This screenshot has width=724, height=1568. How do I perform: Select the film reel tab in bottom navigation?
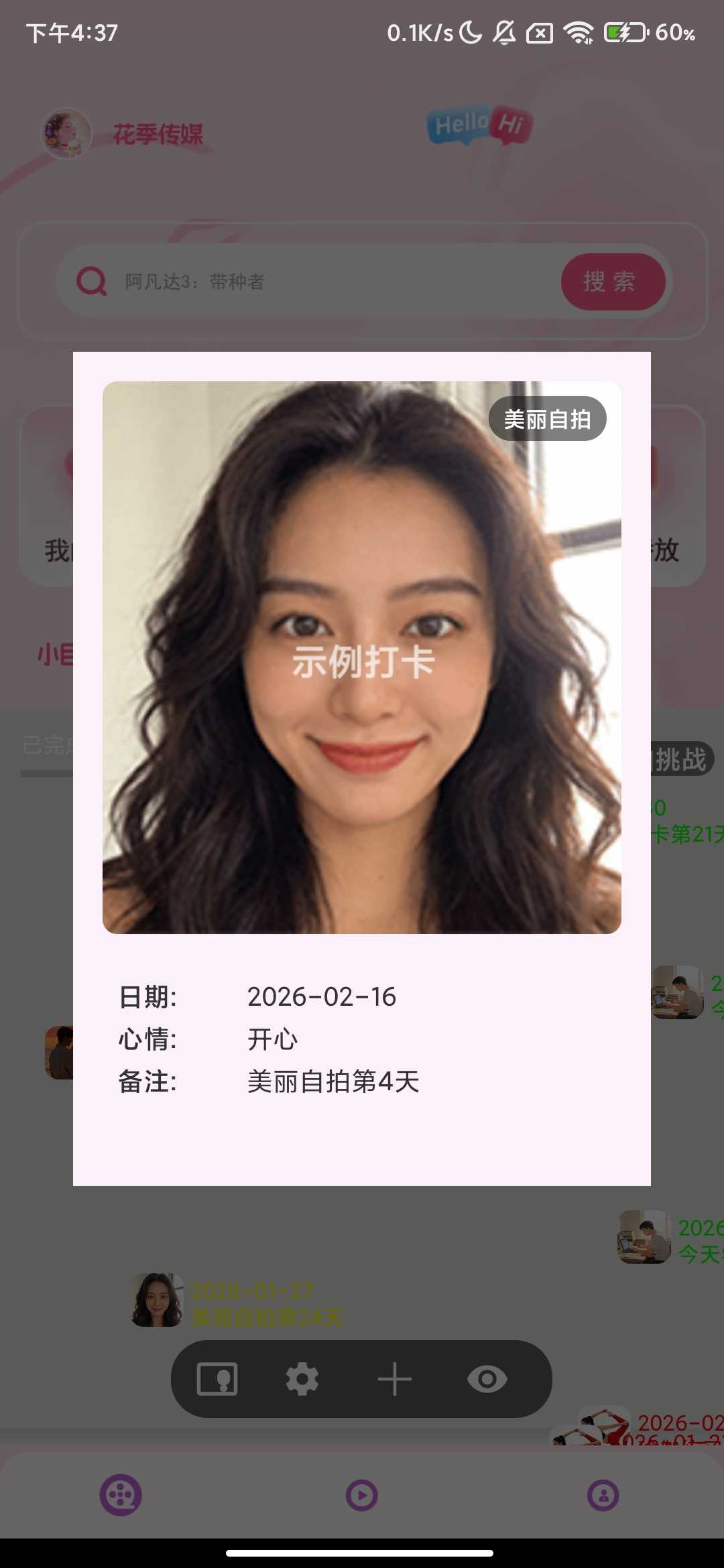point(121,1494)
